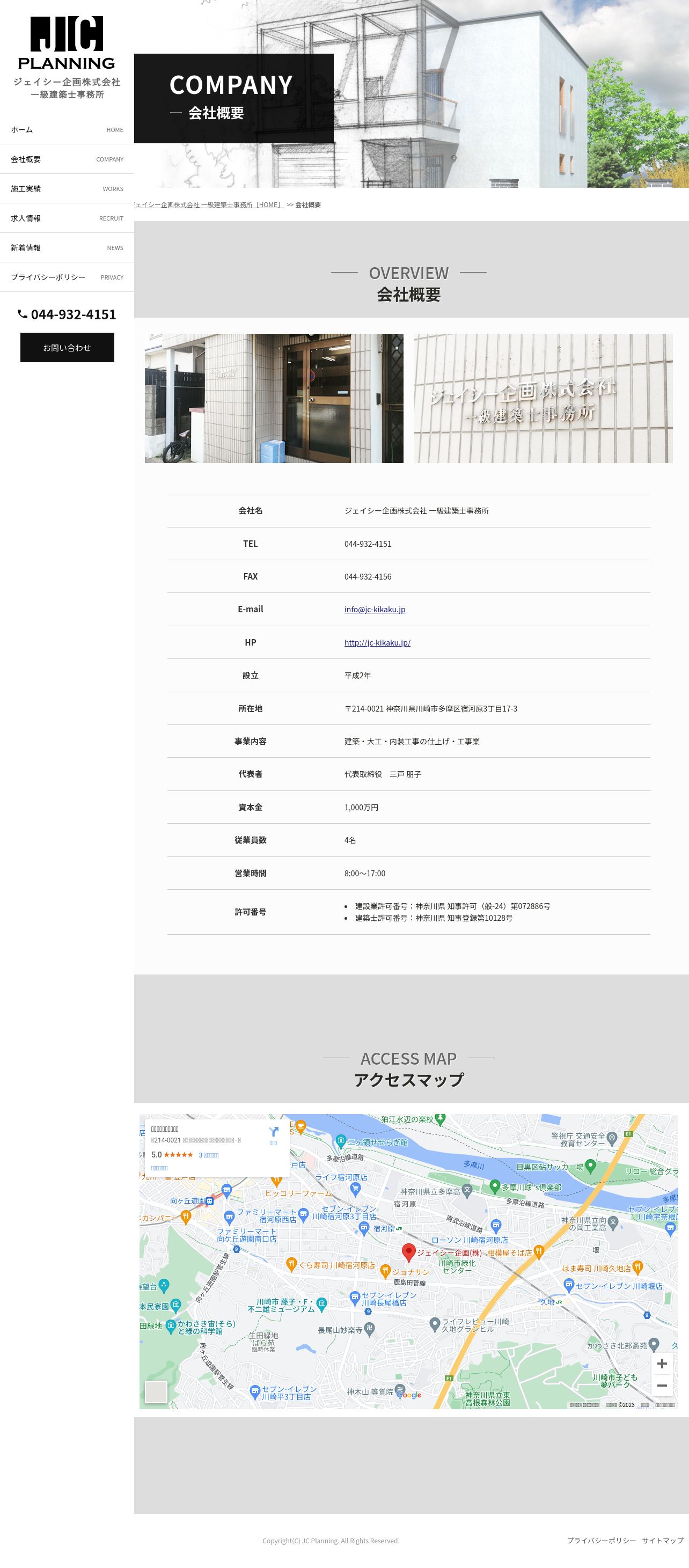689x1568 pixels.
Task: Select 求人情報 RECRUIT menu item
Action: coord(67,218)
